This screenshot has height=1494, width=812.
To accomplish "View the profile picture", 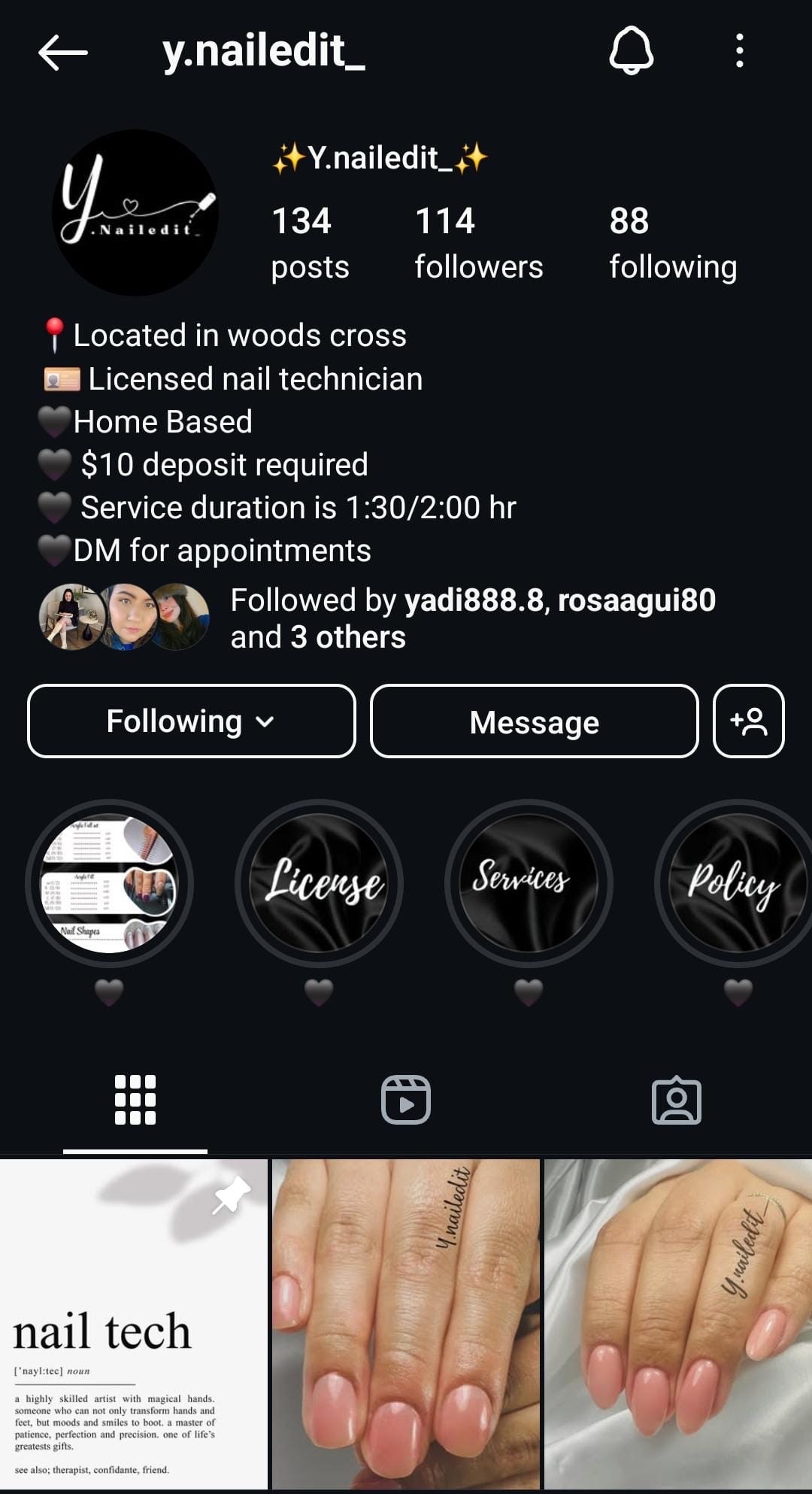I will coord(135,213).
